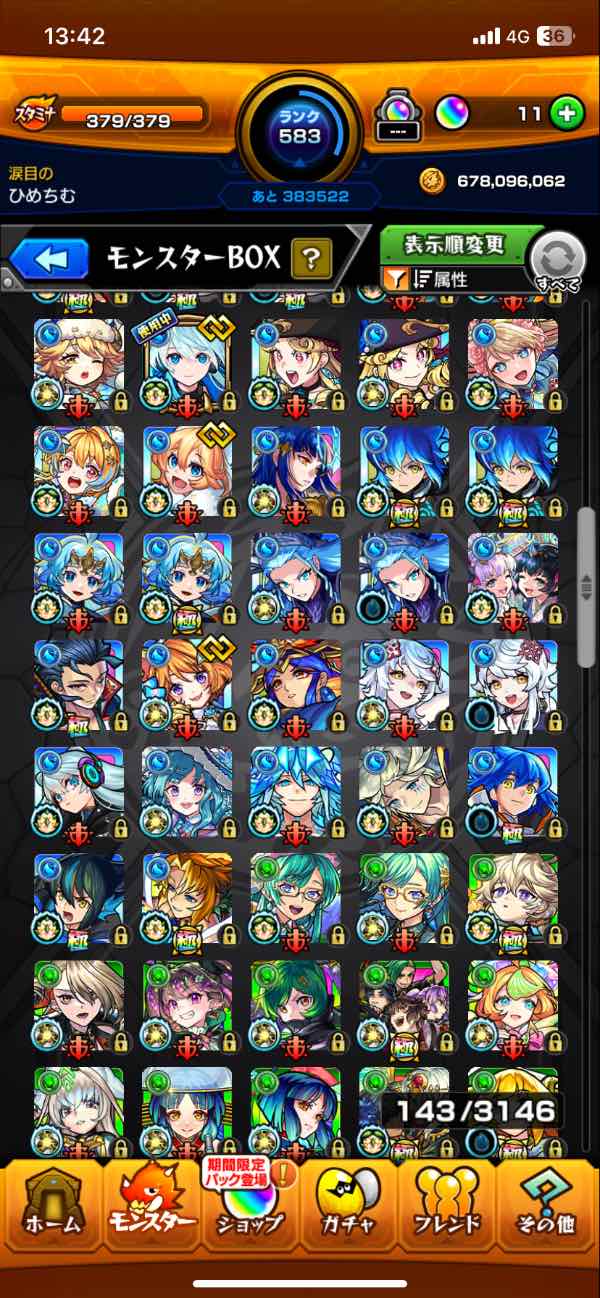Screen dimensions: 600x1298
Task: Toggle the すべて refresh filter button
Action: coord(557,262)
